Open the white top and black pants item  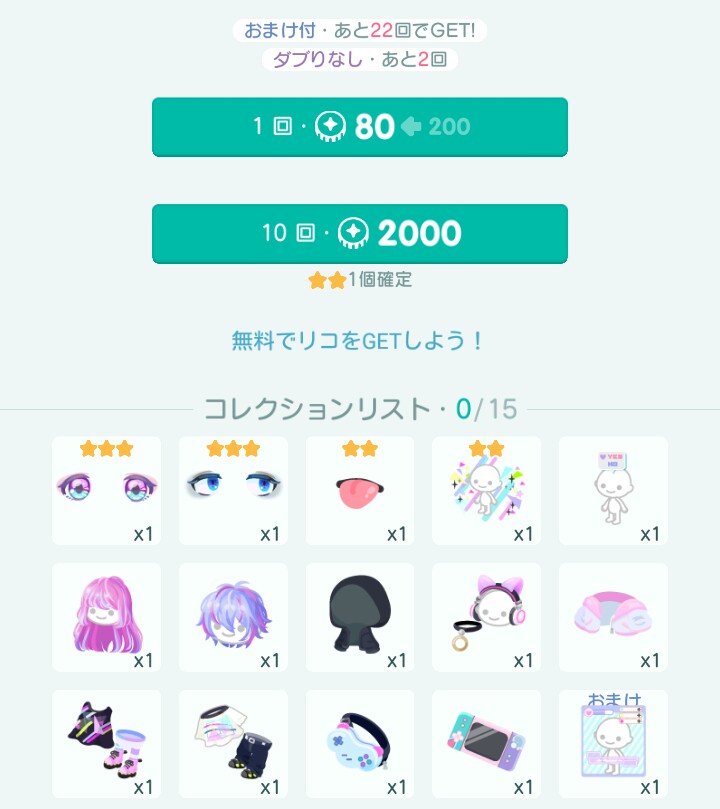tap(233, 744)
